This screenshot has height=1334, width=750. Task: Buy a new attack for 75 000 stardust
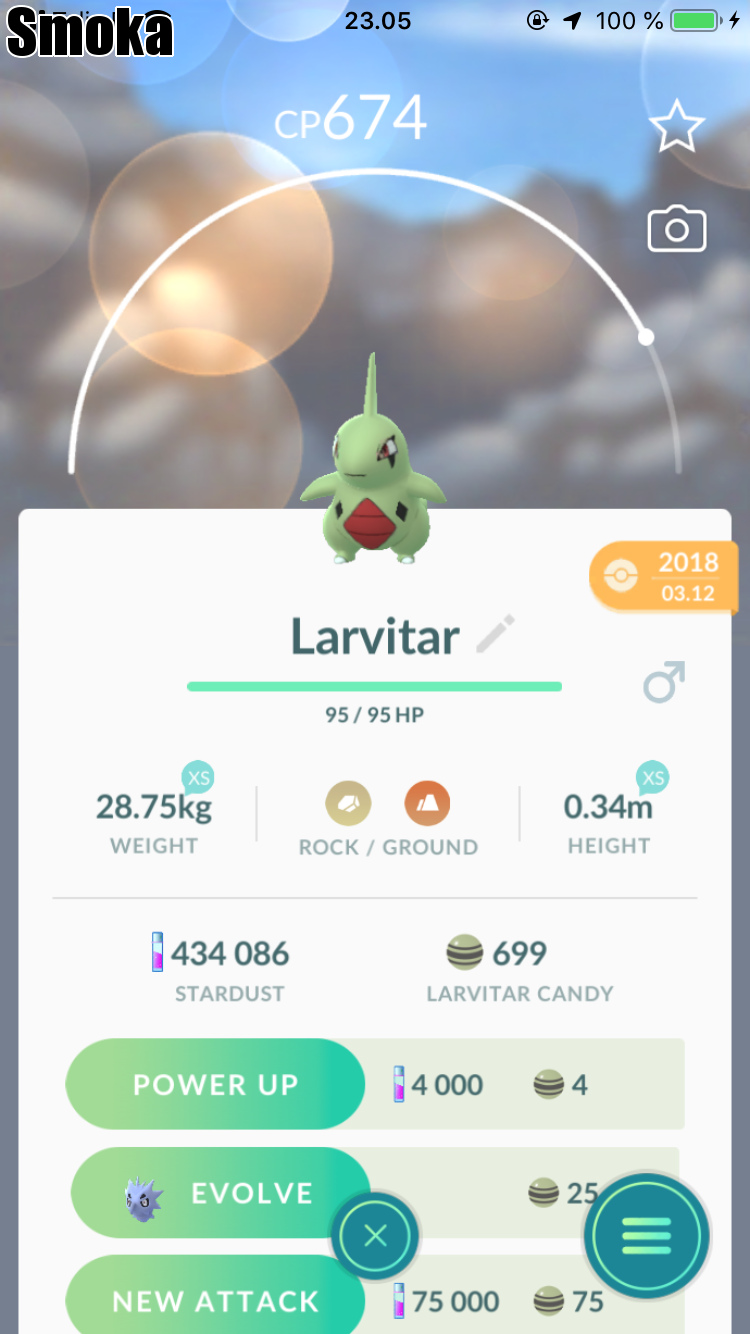click(x=216, y=1300)
